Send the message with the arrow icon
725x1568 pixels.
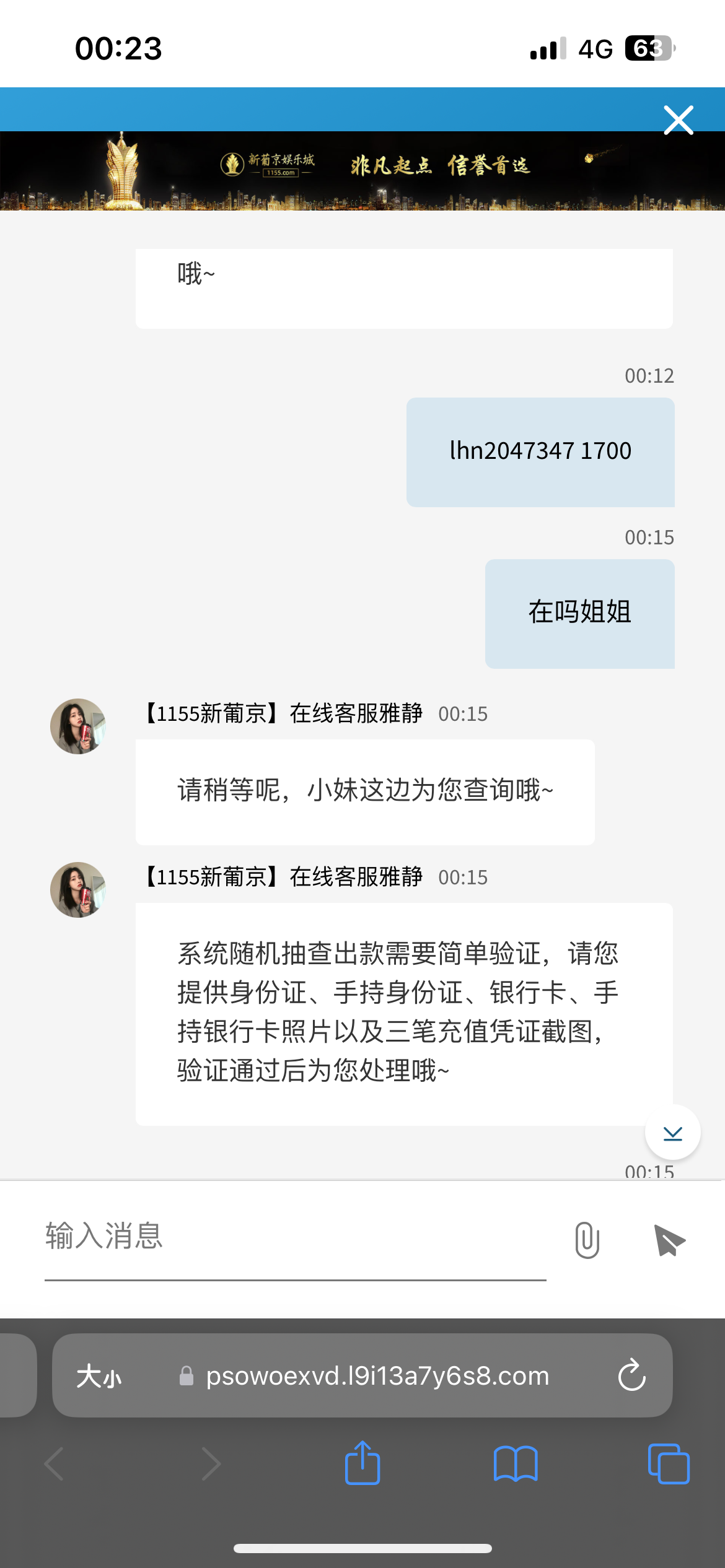pos(669,1240)
